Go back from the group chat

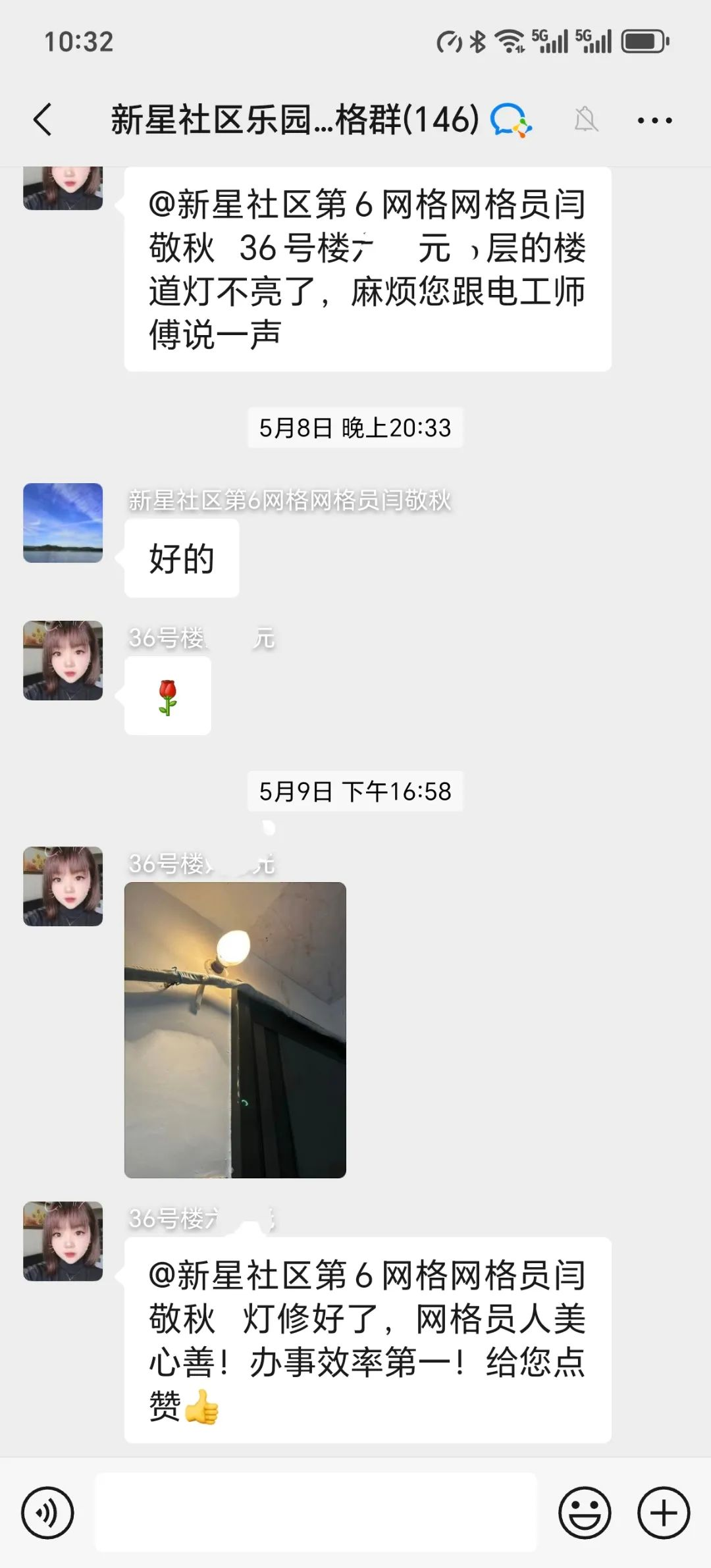point(43,120)
